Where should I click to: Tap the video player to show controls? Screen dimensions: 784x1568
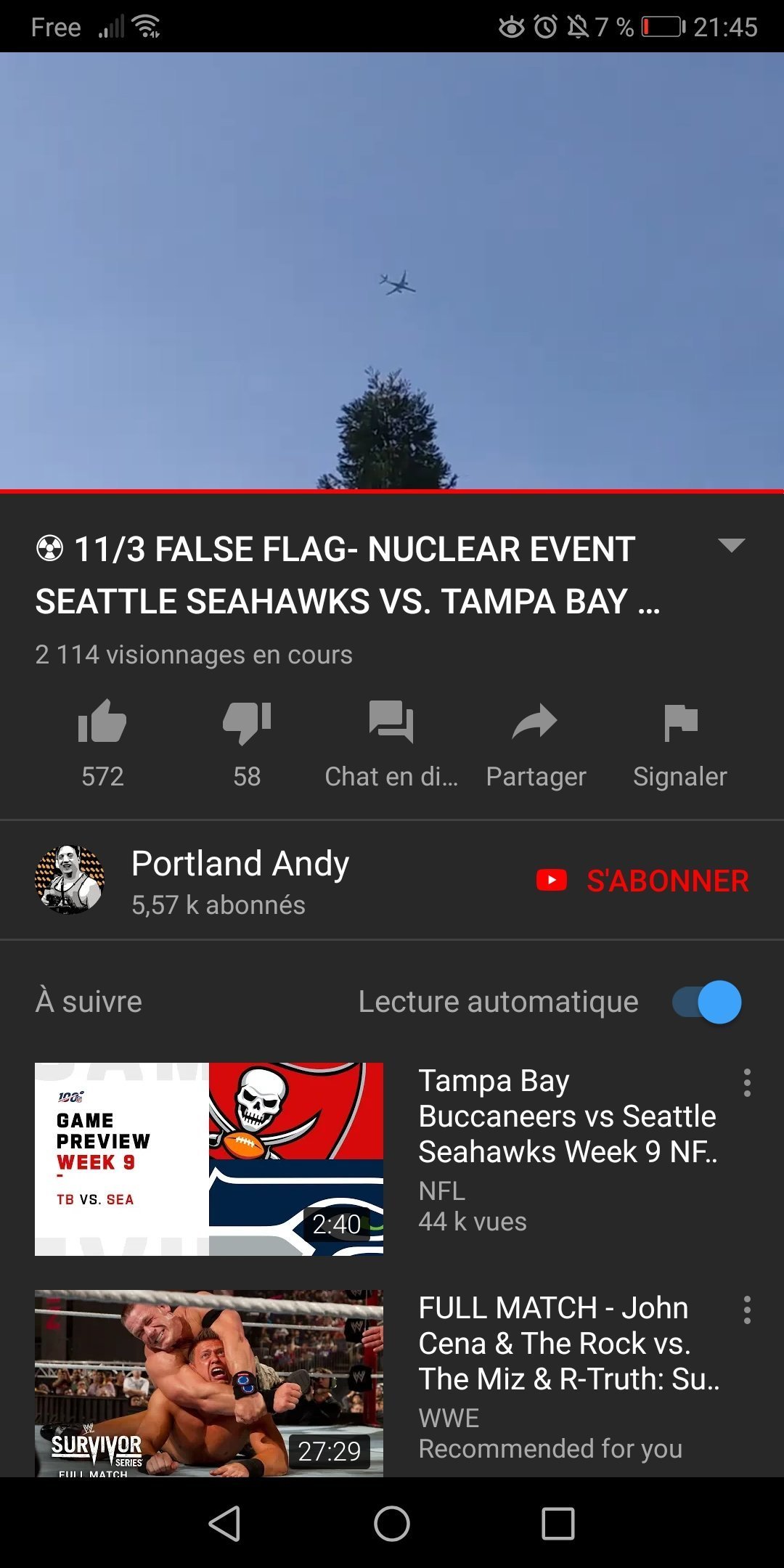click(392, 270)
